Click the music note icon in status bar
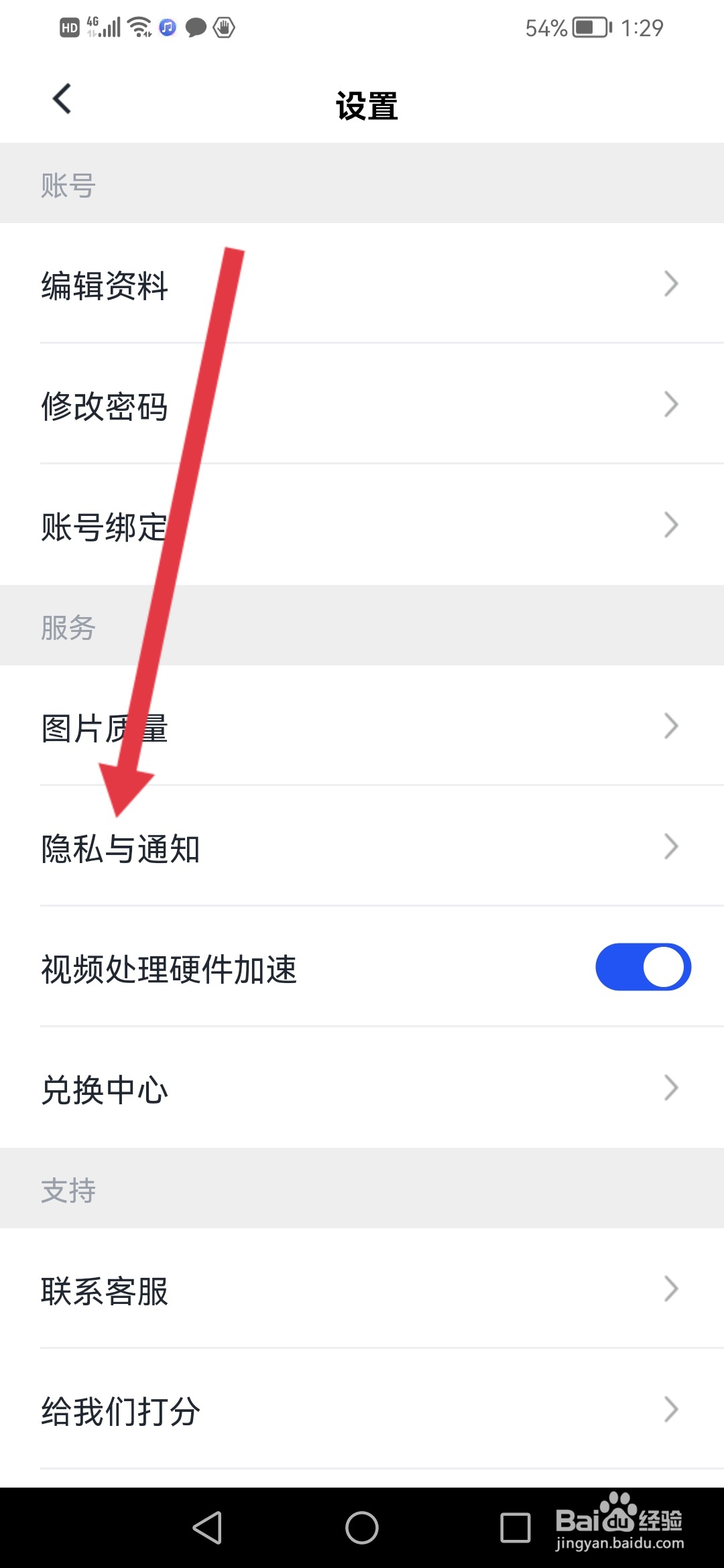Viewport: 724px width, 1568px height. (x=167, y=27)
